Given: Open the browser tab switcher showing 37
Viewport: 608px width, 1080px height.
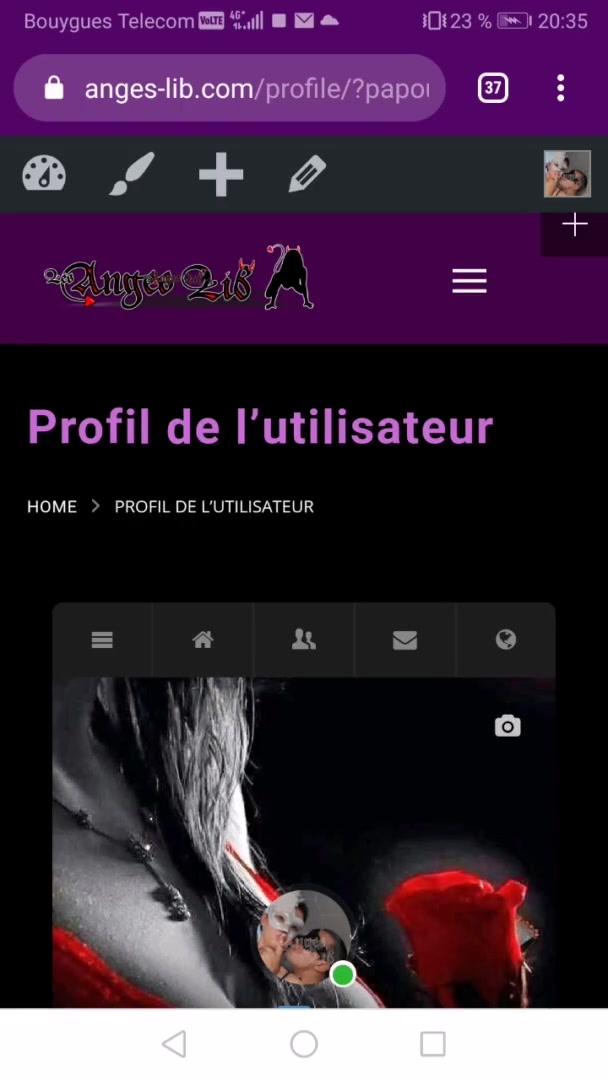Looking at the screenshot, I should [x=493, y=88].
